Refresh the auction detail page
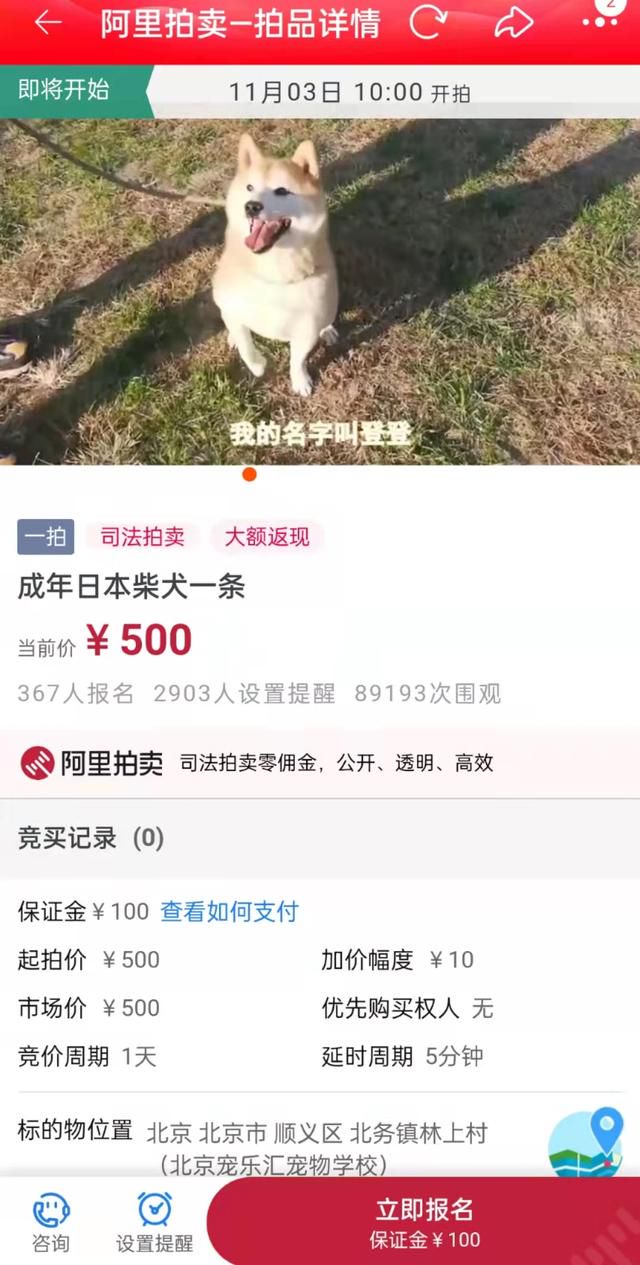The height and width of the screenshot is (1265, 640). click(427, 23)
